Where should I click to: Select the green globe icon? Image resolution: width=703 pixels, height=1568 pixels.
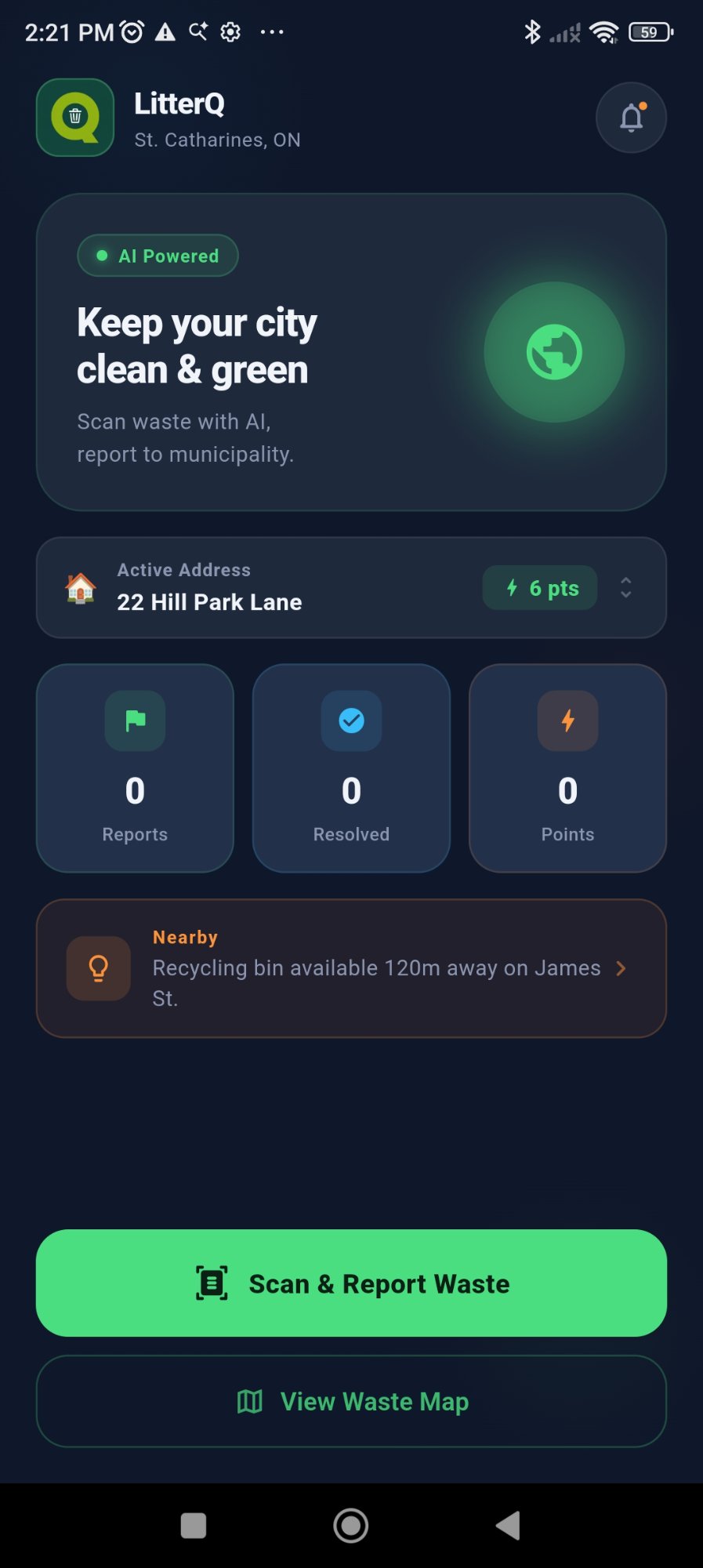tap(554, 352)
